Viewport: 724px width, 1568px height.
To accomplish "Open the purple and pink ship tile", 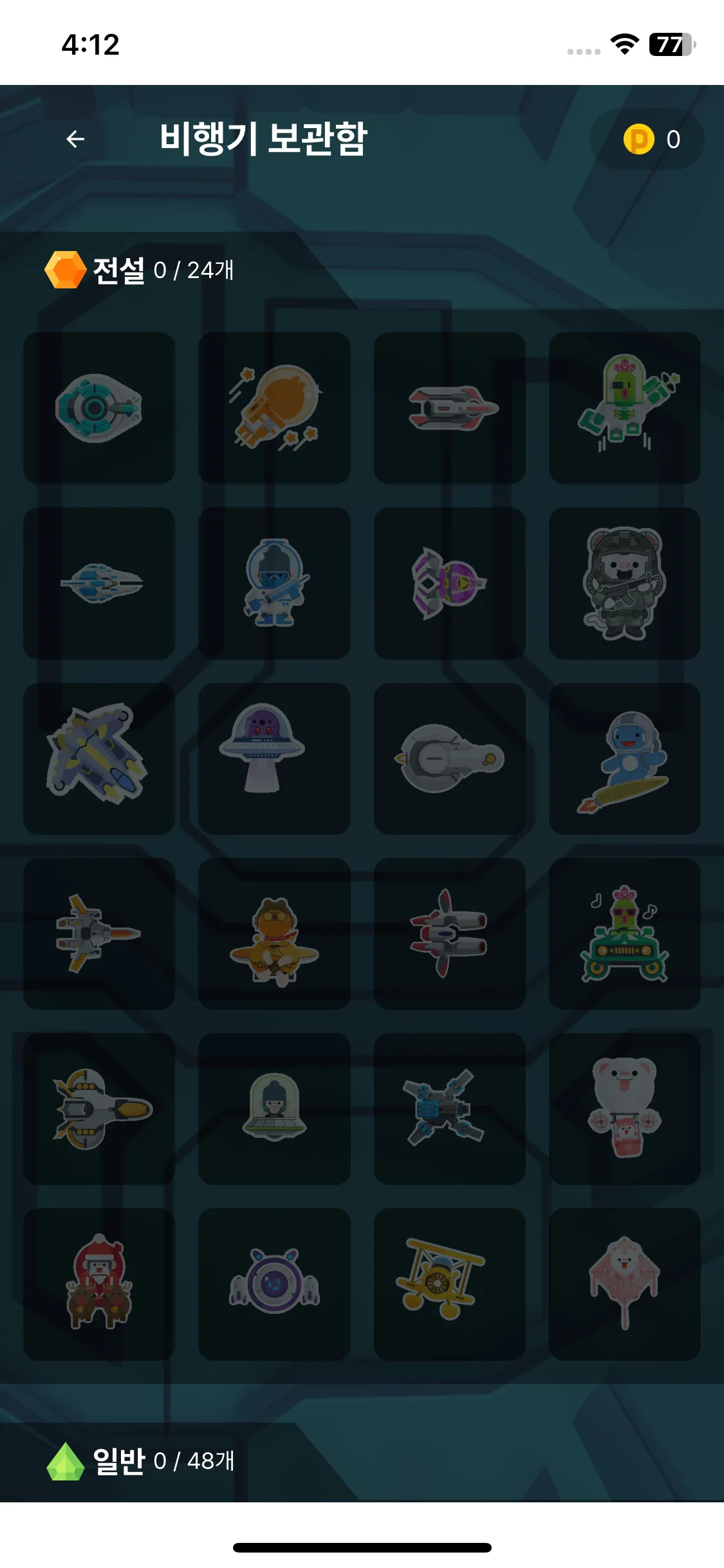I will pyautogui.click(x=449, y=583).
